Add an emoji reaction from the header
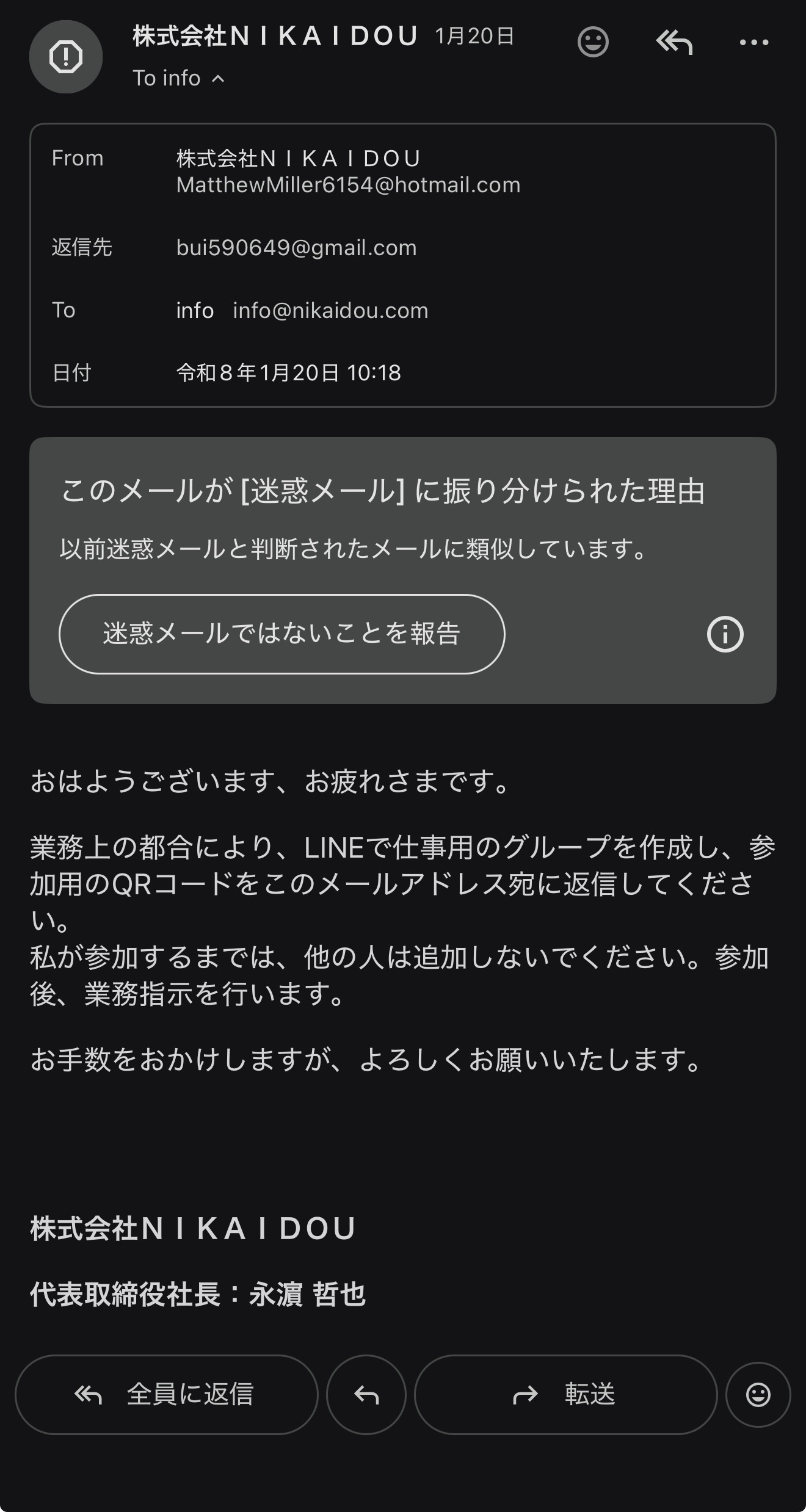806x1512 pixels. point(593,42)
